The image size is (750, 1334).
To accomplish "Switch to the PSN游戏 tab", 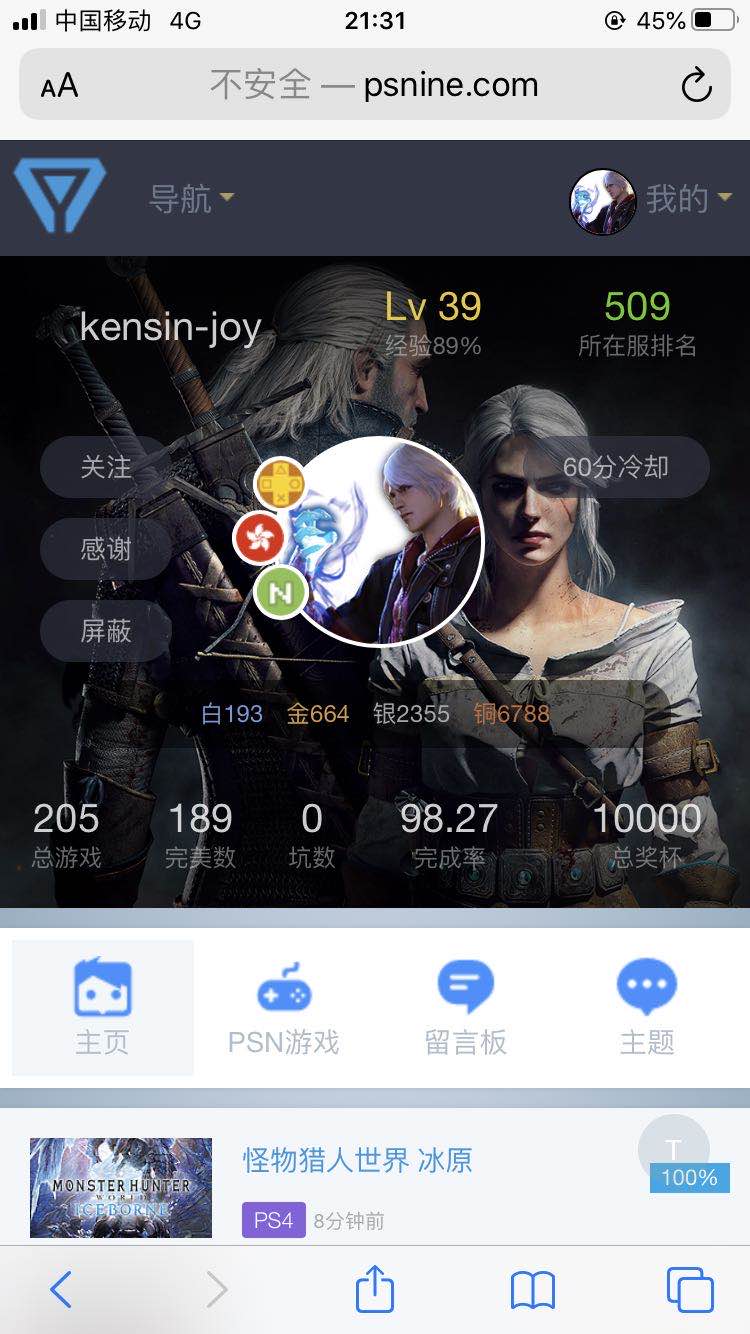I will click(284, 1008).
